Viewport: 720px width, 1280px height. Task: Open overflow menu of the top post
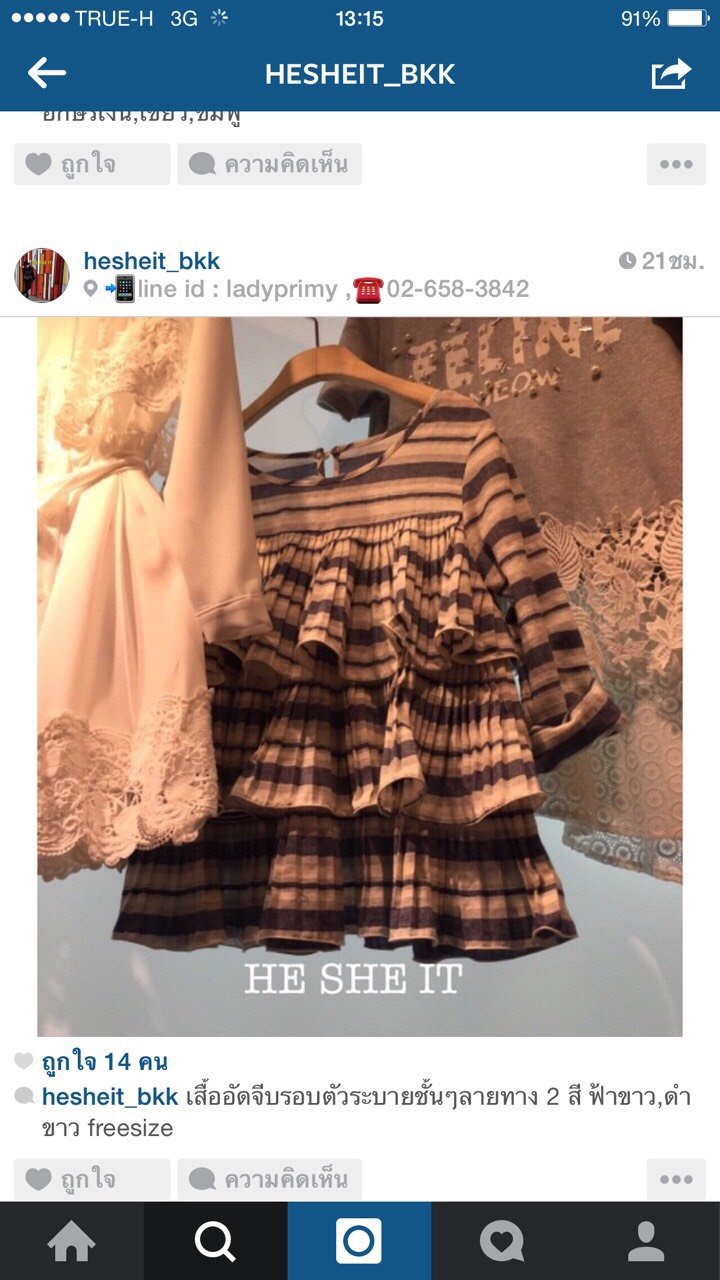676,164
